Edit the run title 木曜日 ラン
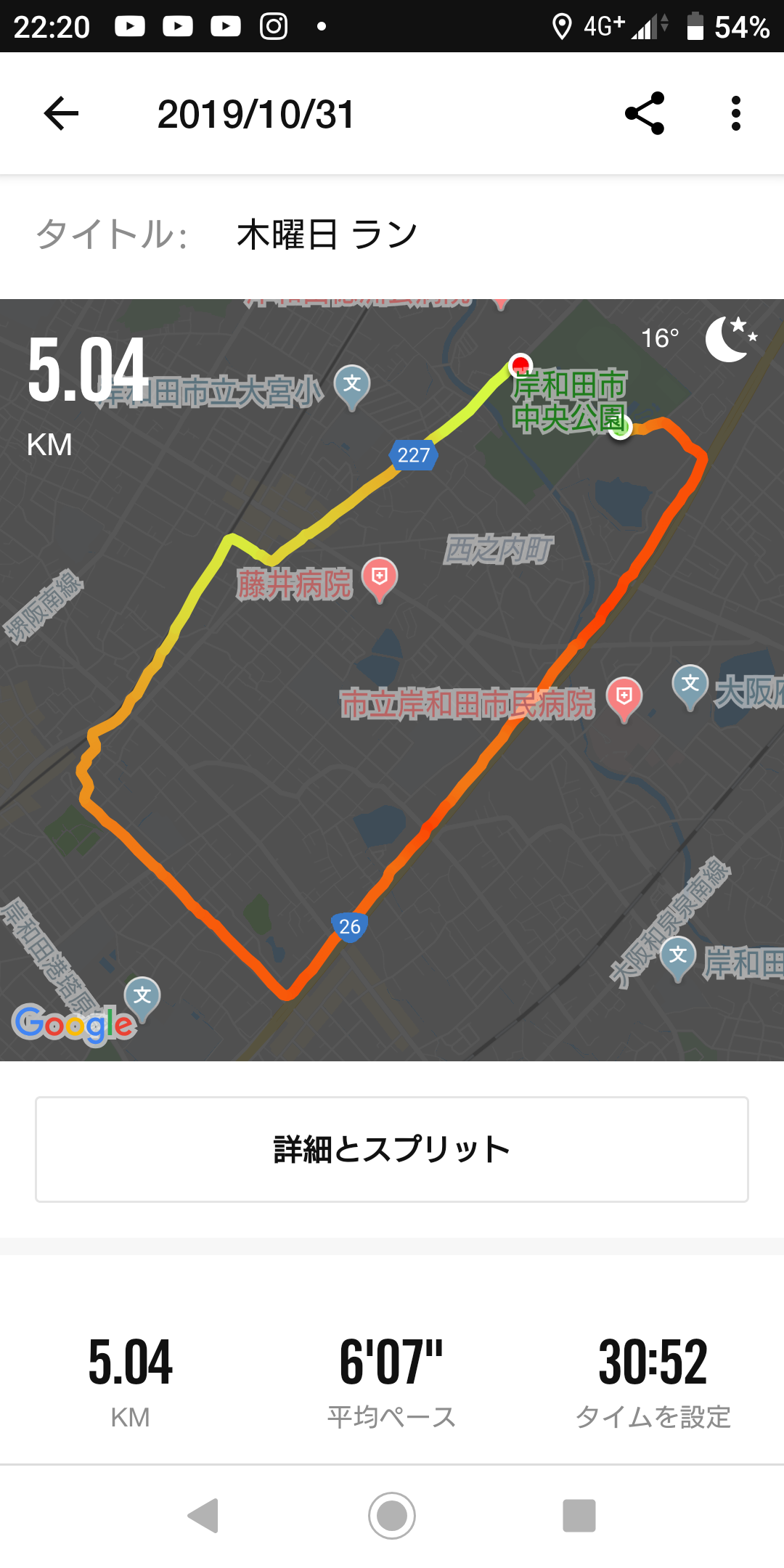 pyautogui.click(x=327, y=235)
